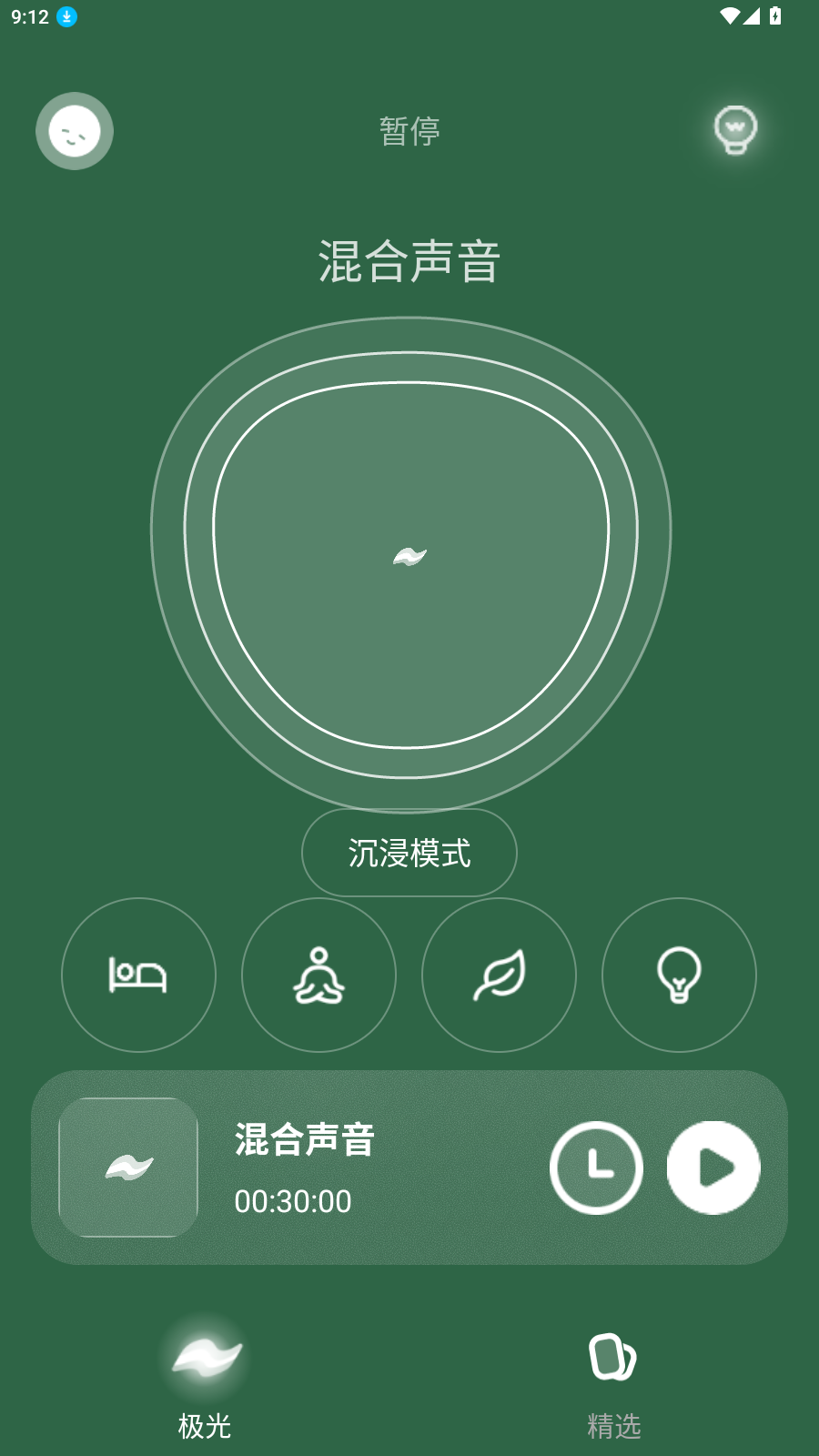Select the nature leaf sound category
This screenshot has height=1456, width=819.
499,975
